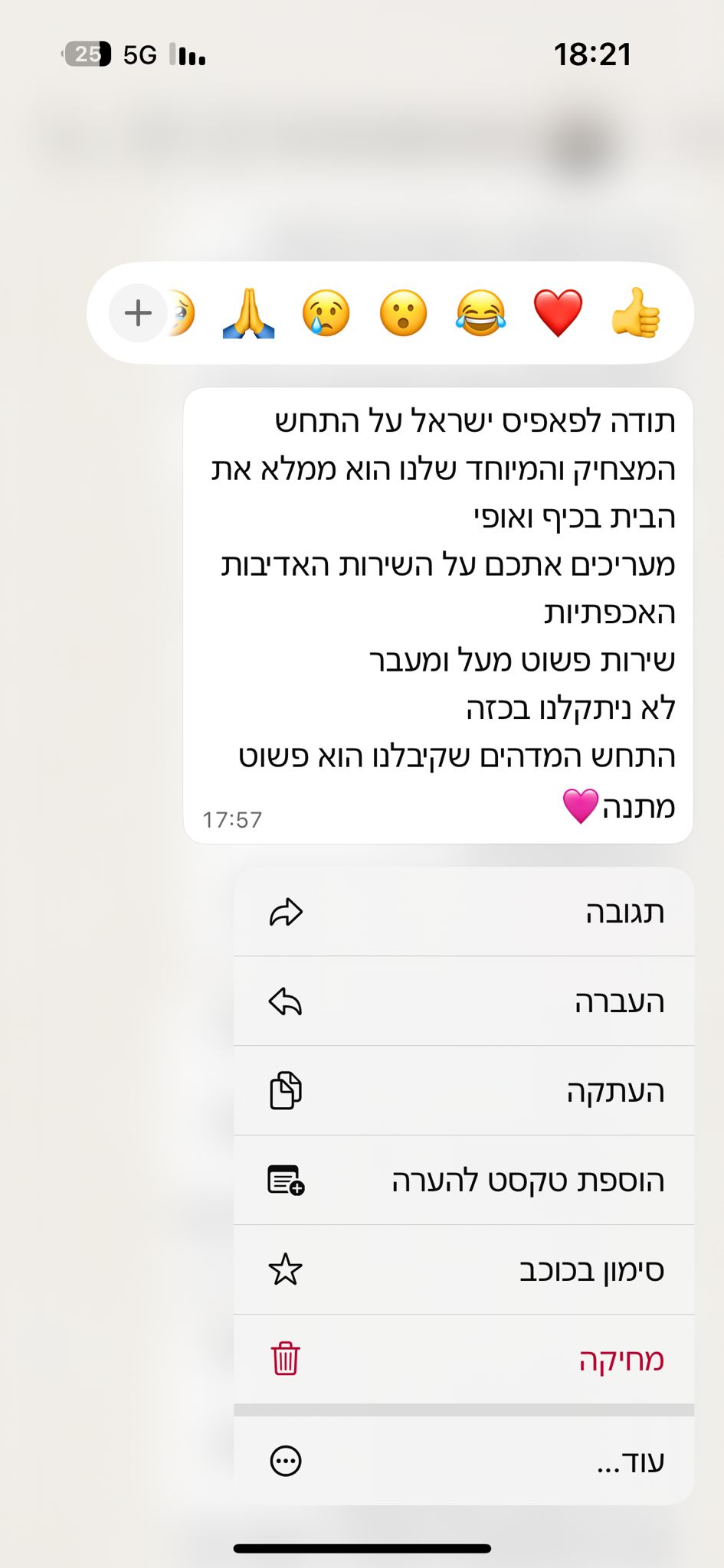The image size is (724, 1568).
Task: Select the thumbs up reaction emoji
Action: 642,314
